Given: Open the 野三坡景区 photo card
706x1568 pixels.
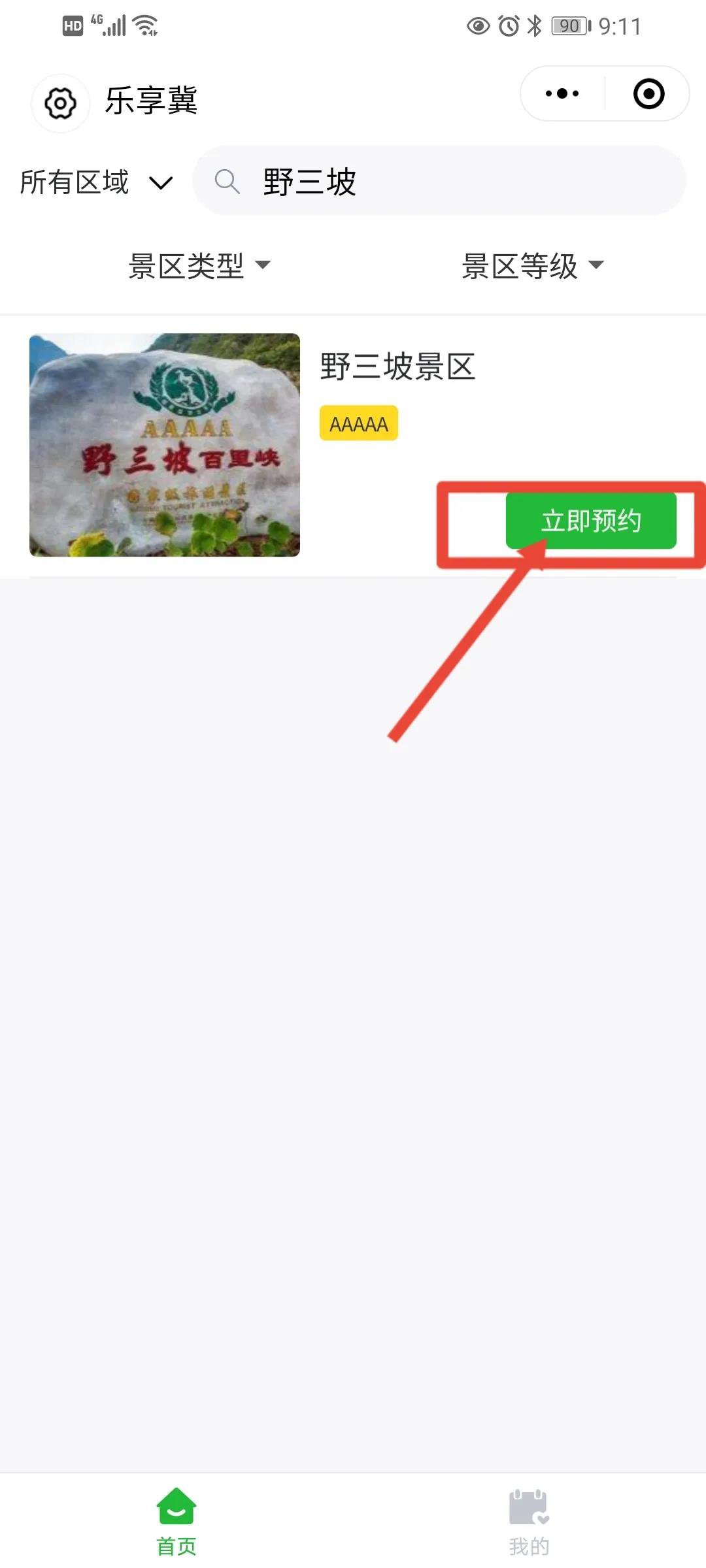Looking at the screenshot, I should [x=165, y=445].
